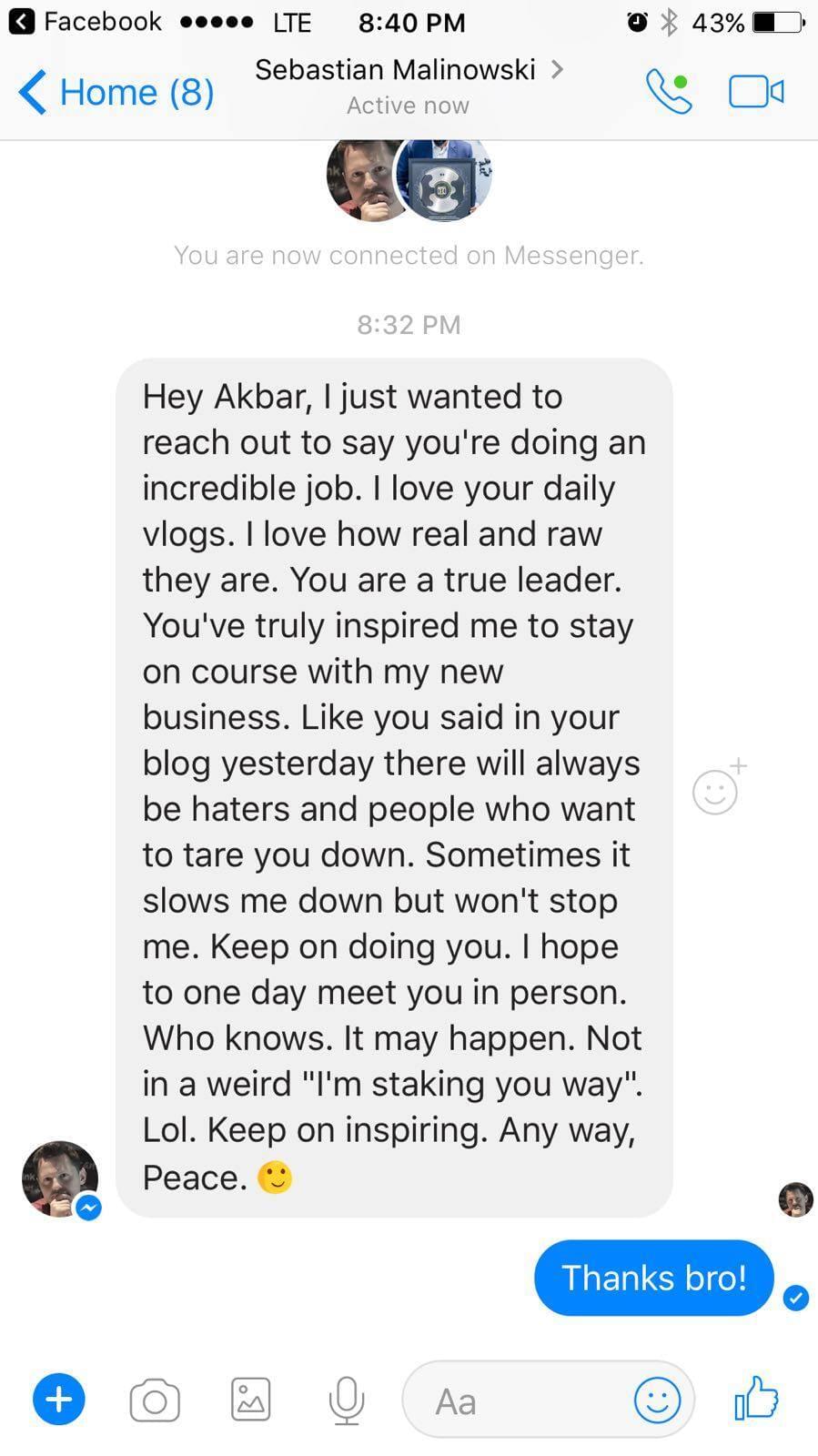Image resolution: width=818 pixels, height=1456 pixels.
Task: Start a voice call with Sebastian
Action: click(669, 92)
